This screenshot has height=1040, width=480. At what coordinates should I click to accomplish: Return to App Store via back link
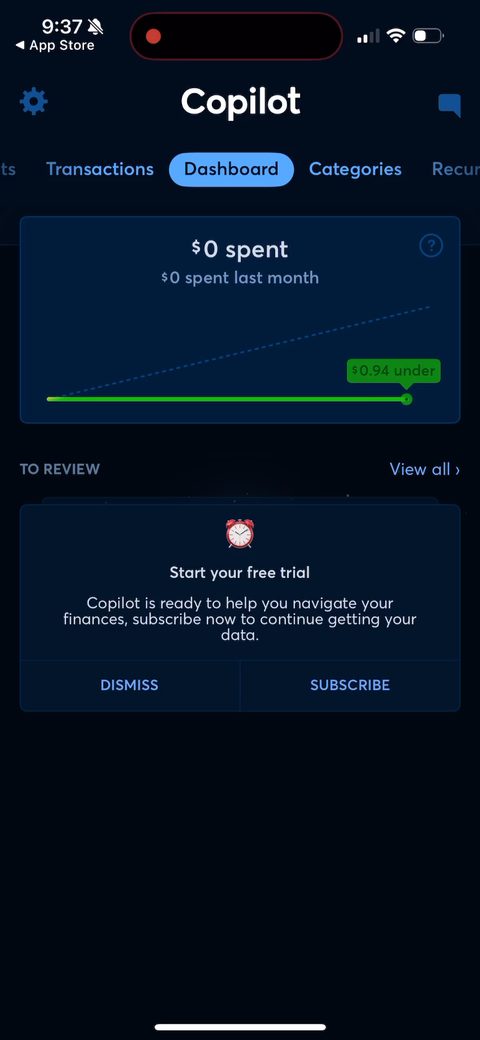(x=55, y=46)
